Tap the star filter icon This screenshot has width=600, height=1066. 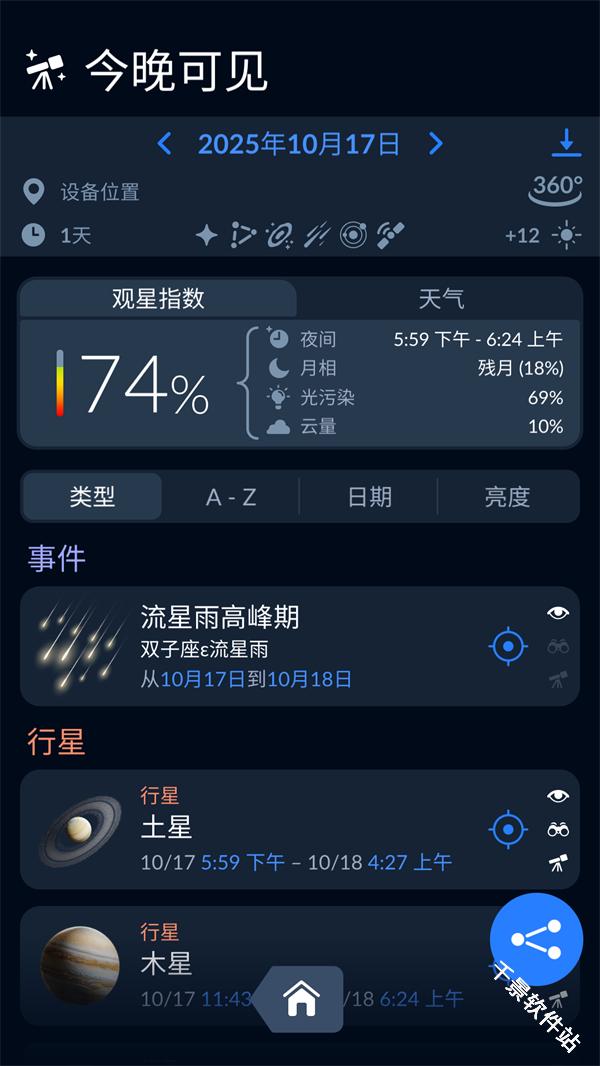pyautogui.click(x=206, y=236)
